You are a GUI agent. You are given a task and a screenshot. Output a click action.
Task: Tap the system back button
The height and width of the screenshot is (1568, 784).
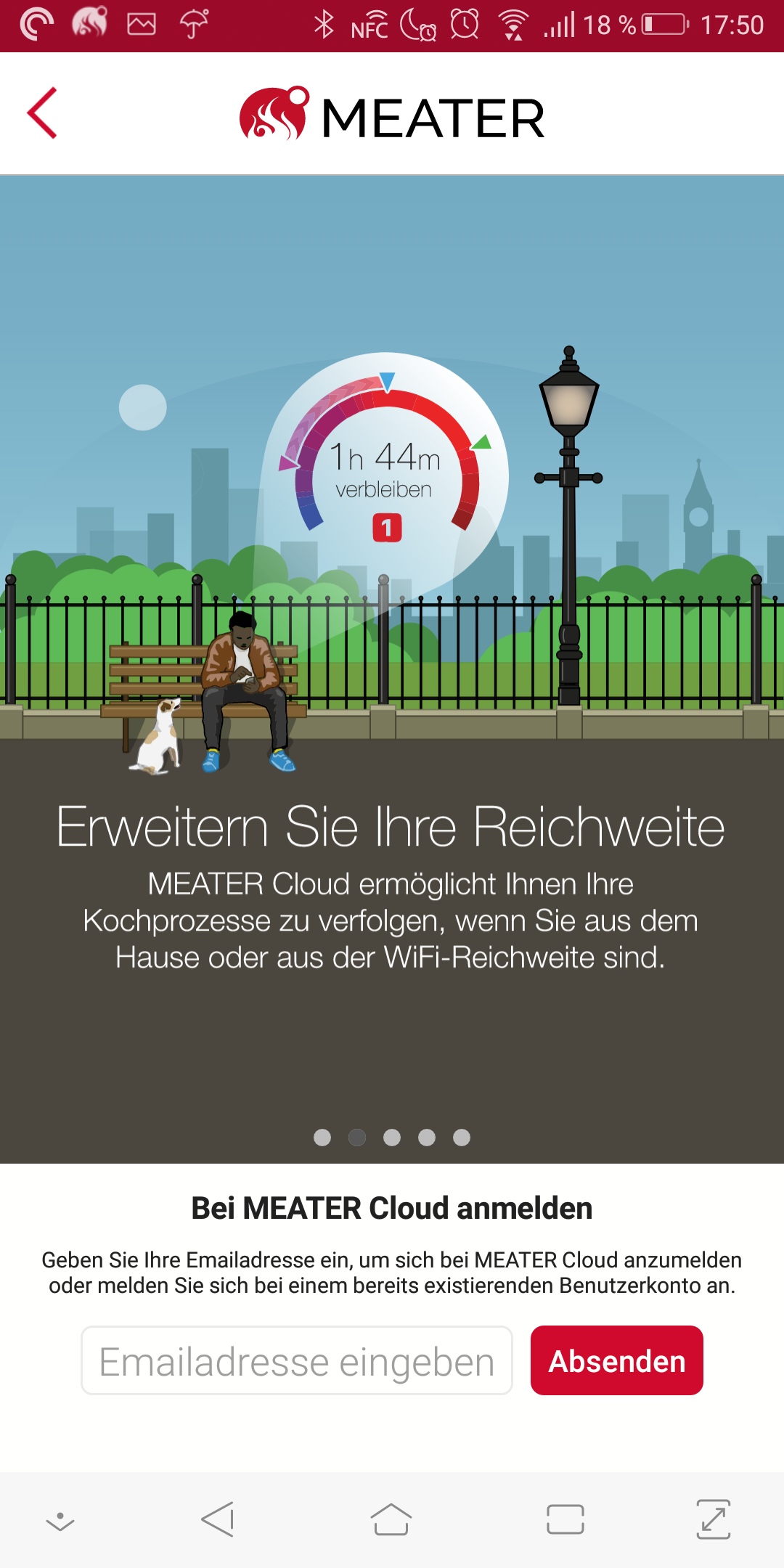tap(218, 1519)
